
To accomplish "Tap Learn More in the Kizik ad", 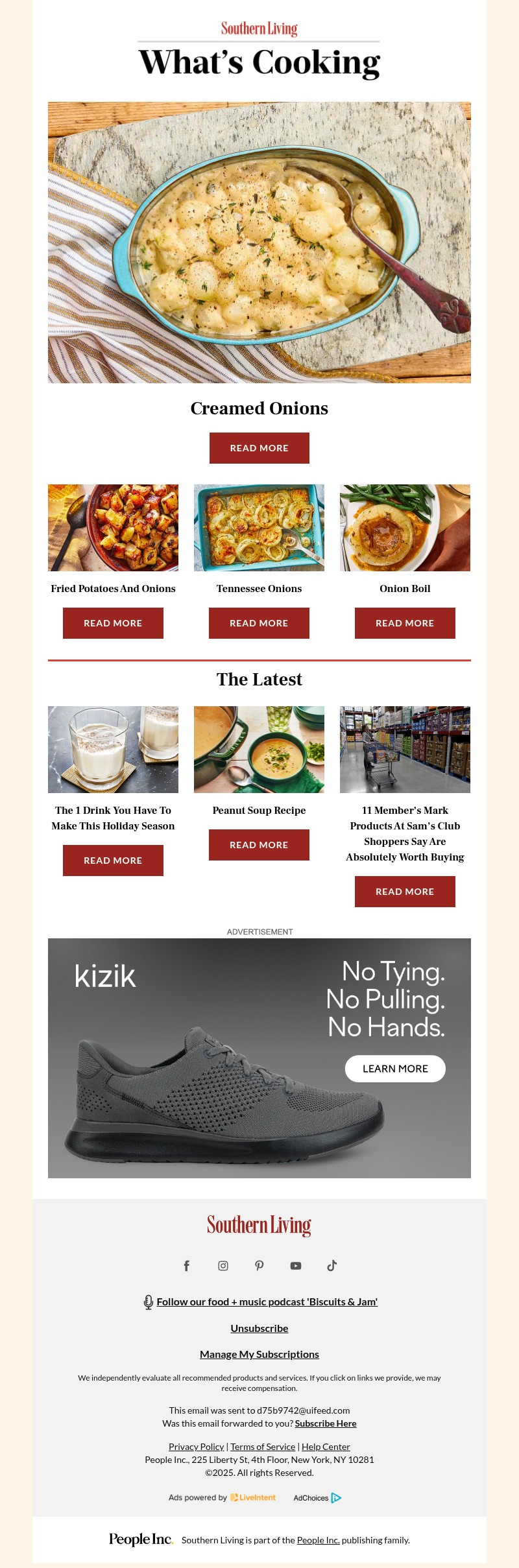I will 395,1069.
